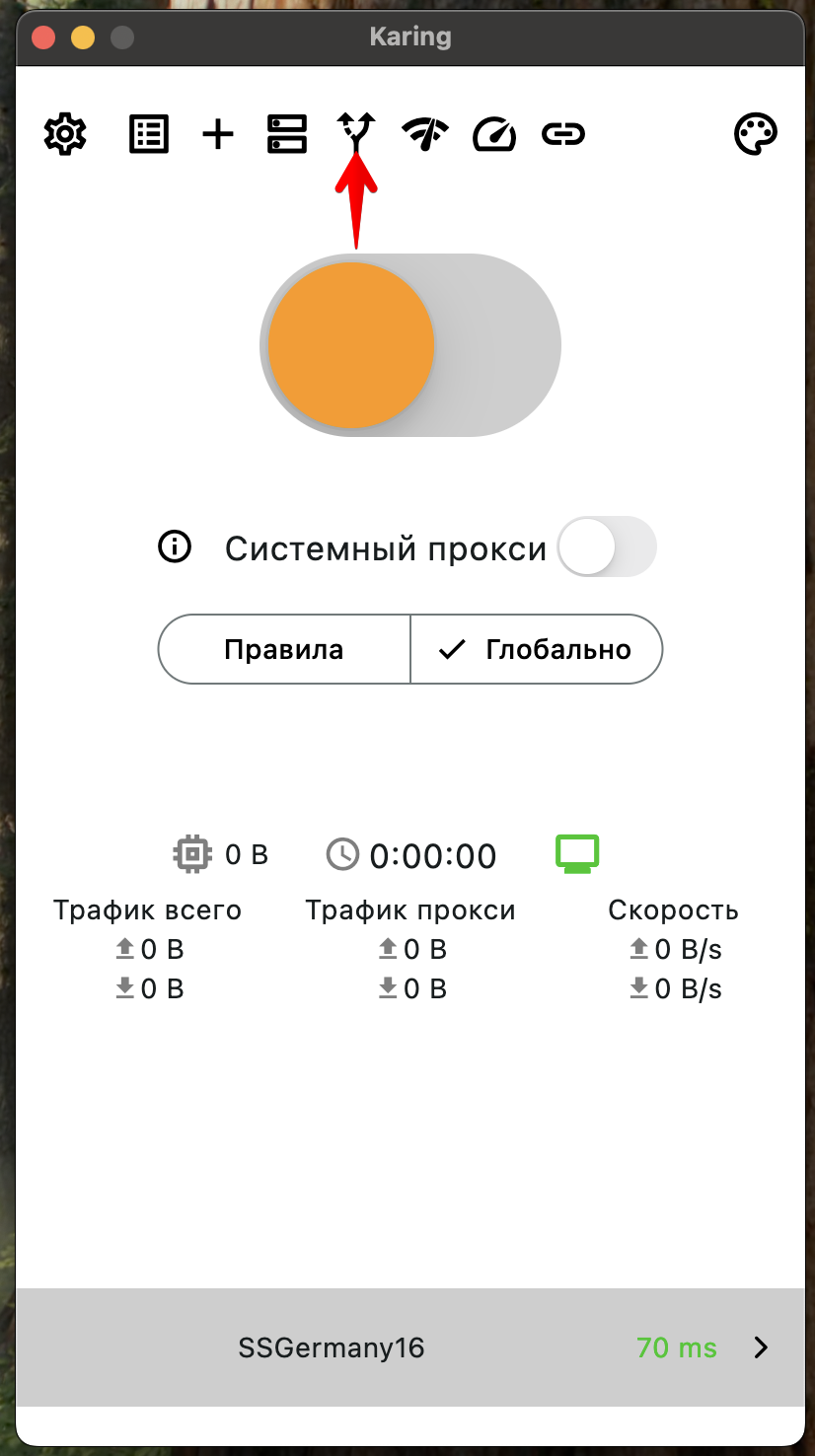Add a new profile with plus icon
This screenshot has height=1456, width=815.
pos(217,133)
